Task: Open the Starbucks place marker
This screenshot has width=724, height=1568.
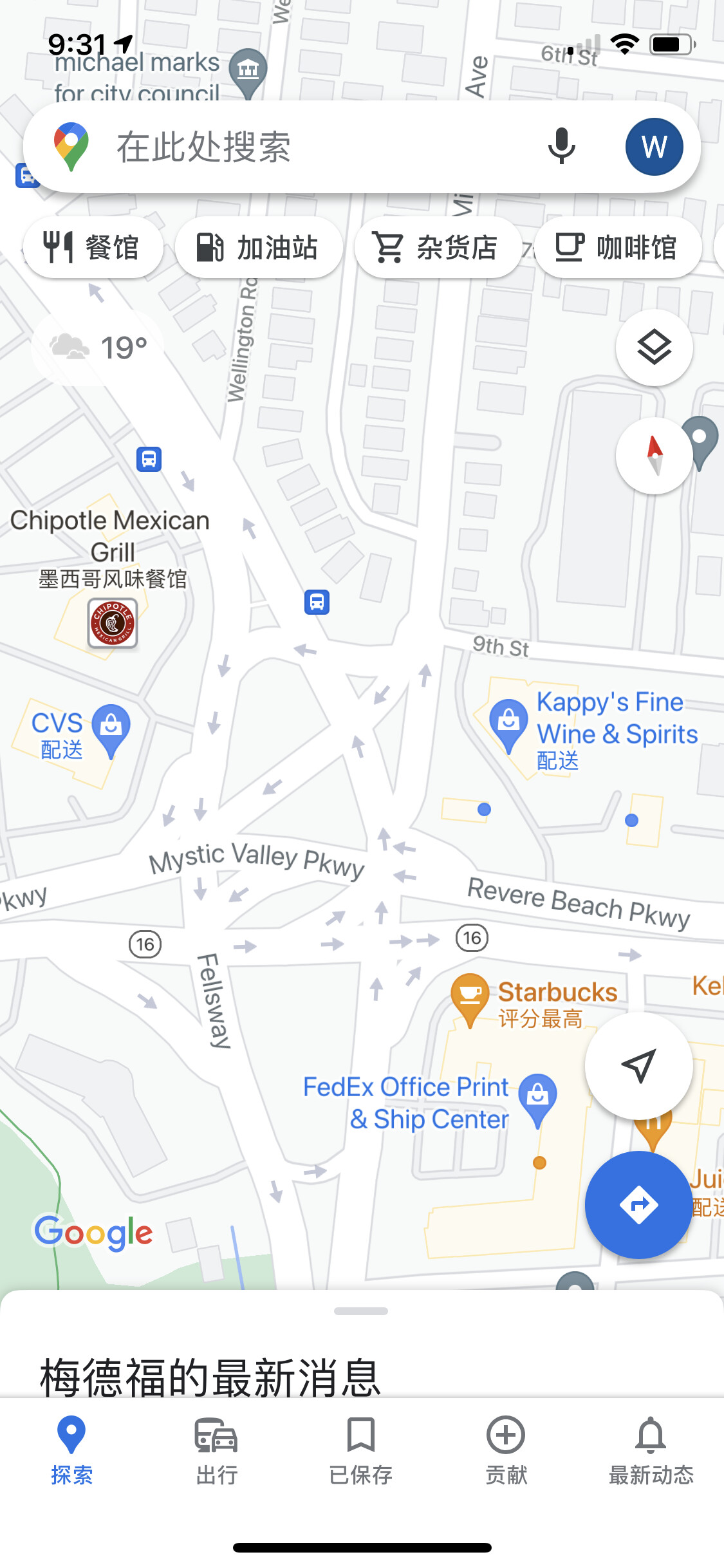Action: (470, 998)
